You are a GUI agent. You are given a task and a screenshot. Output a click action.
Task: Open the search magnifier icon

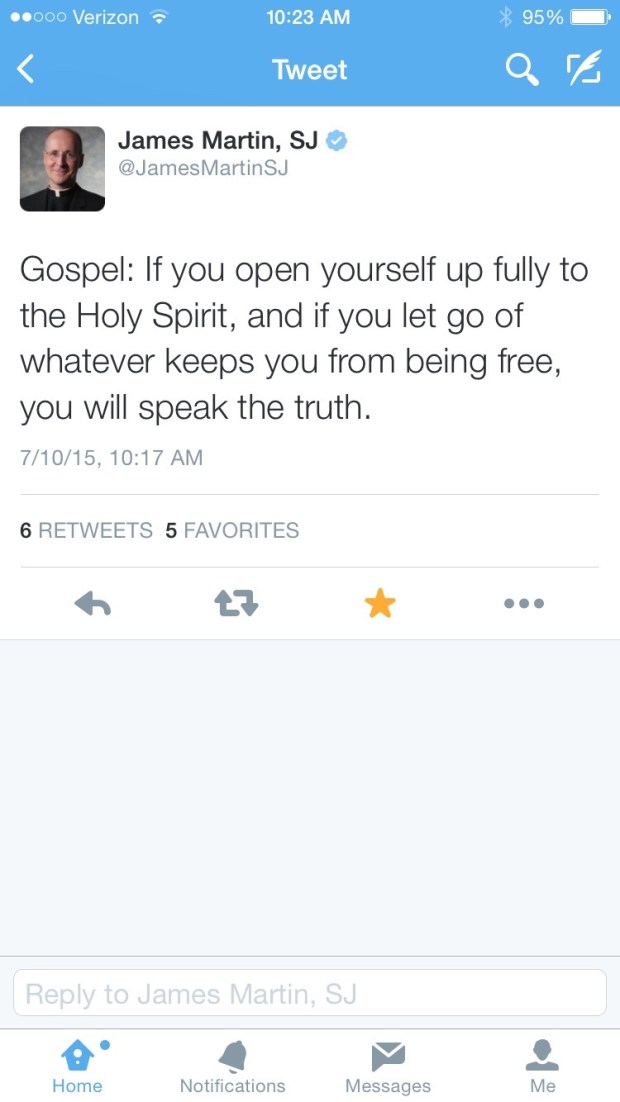click(520, 69)
